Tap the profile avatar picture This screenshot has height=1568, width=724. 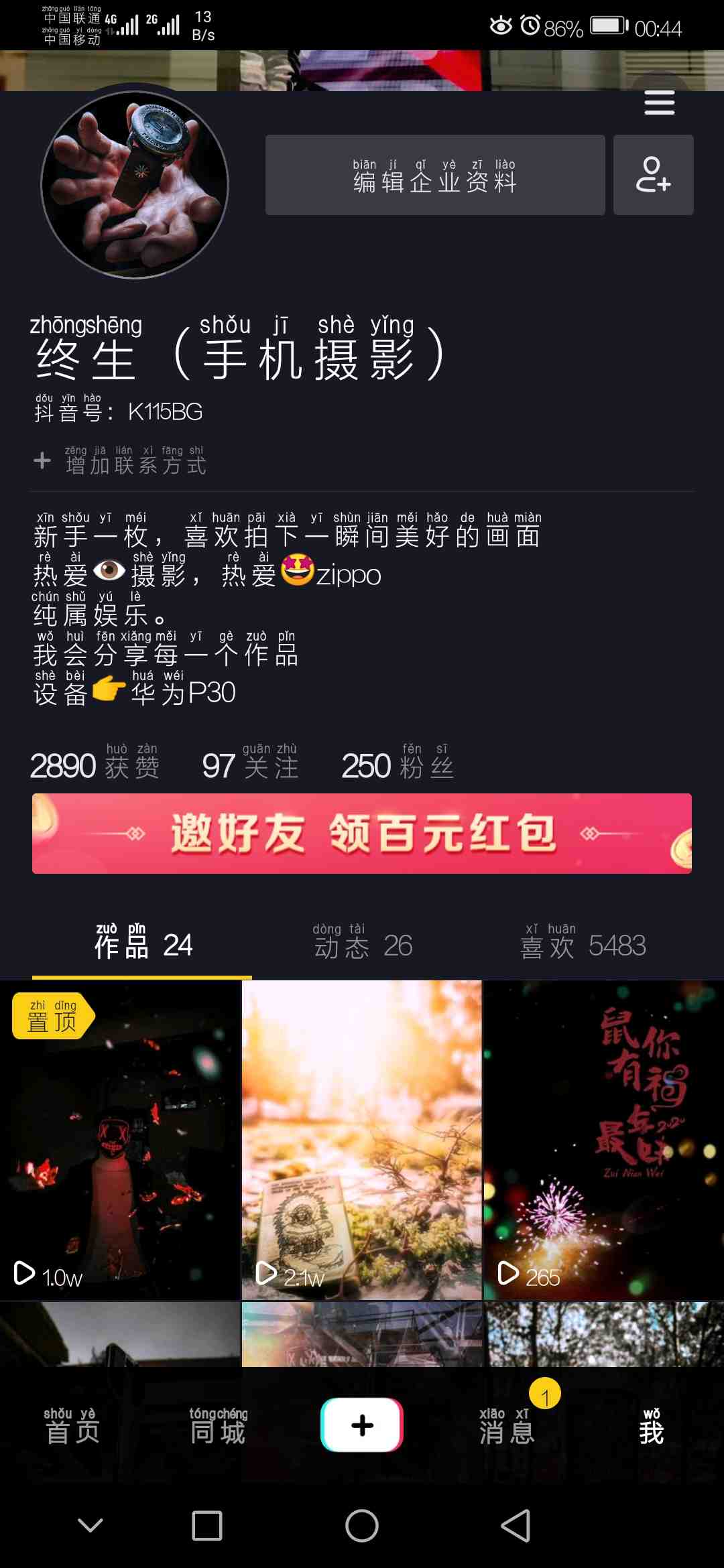click(135, 185)
